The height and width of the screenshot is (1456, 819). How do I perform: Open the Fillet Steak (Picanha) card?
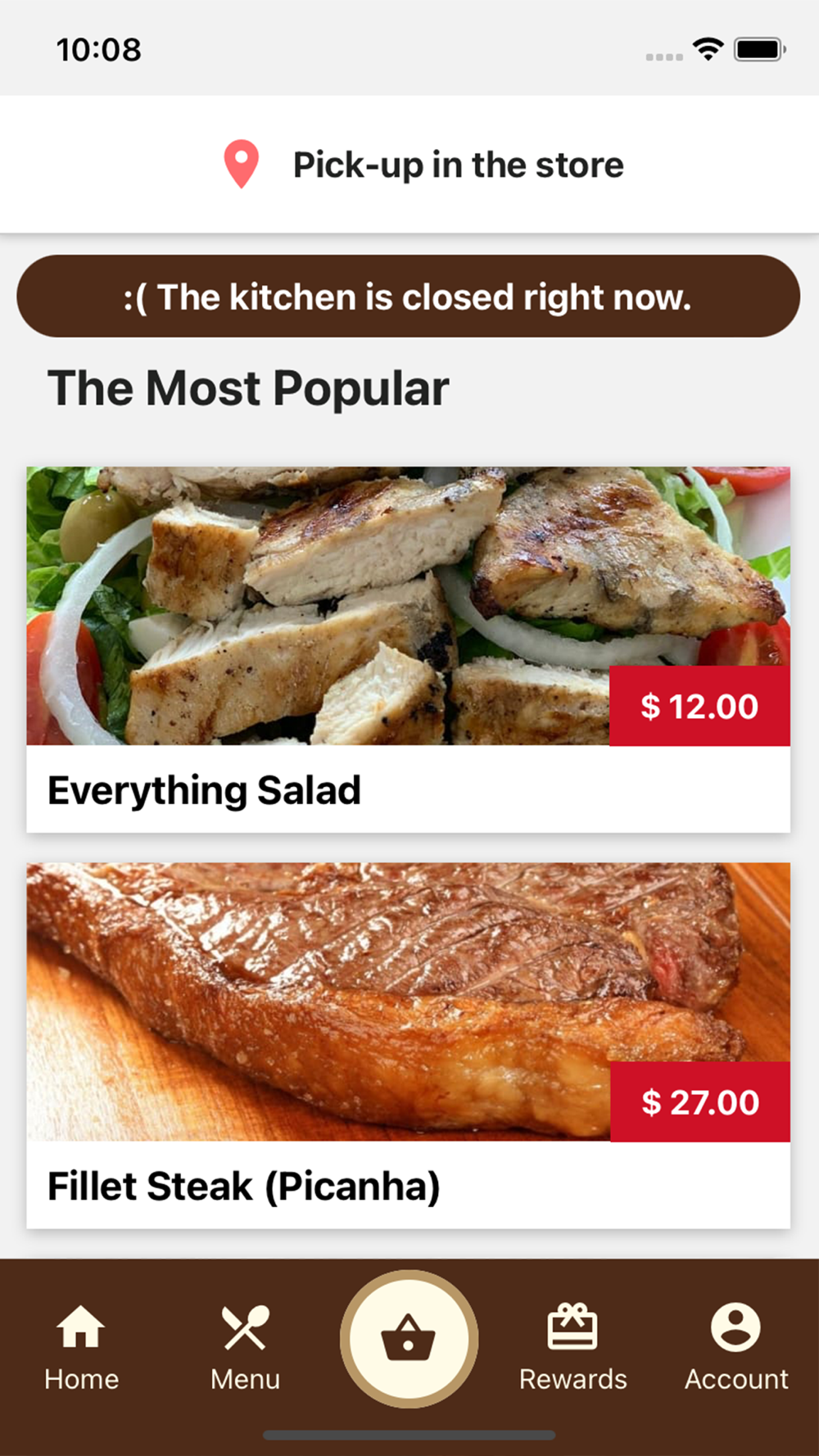point(409,1045)
